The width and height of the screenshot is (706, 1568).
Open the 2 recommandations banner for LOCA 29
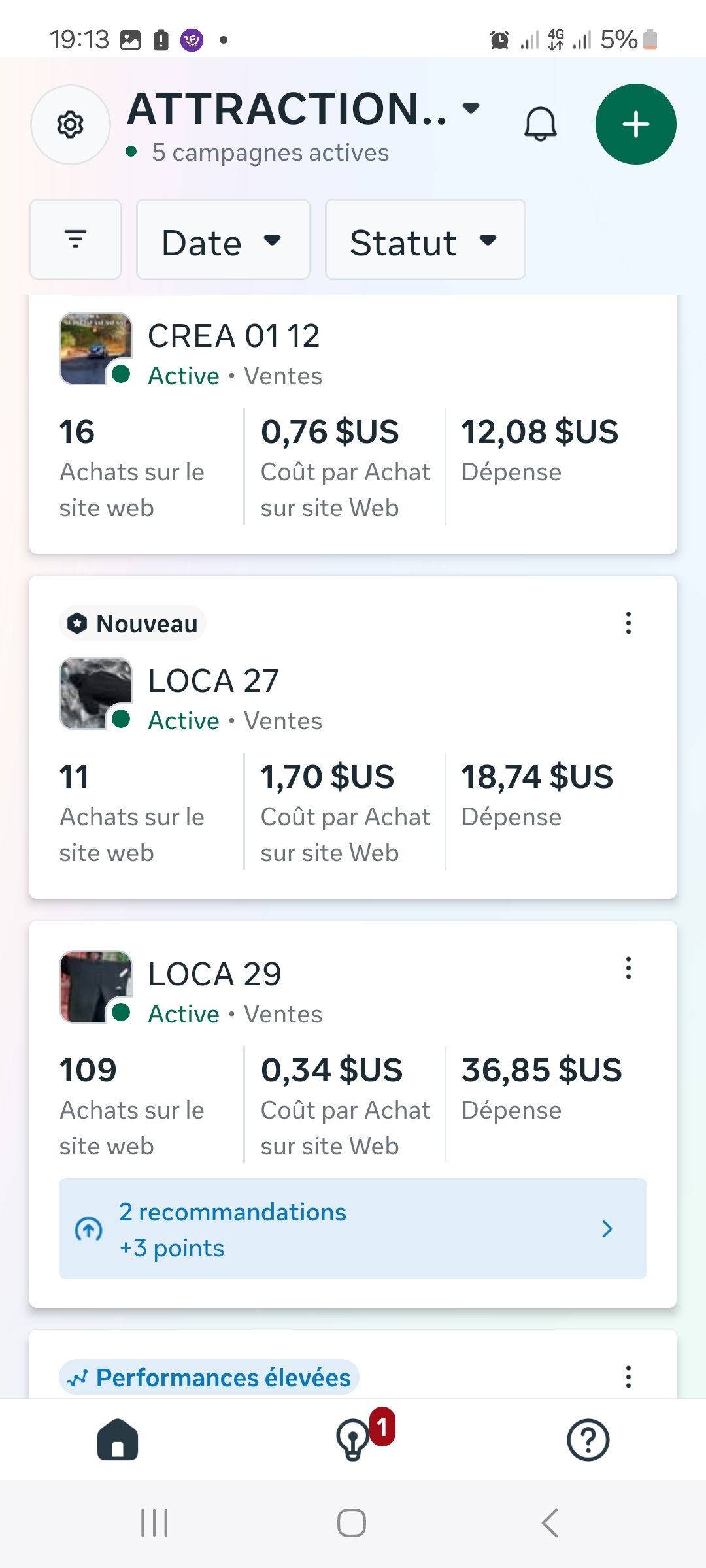[353, 1229]
